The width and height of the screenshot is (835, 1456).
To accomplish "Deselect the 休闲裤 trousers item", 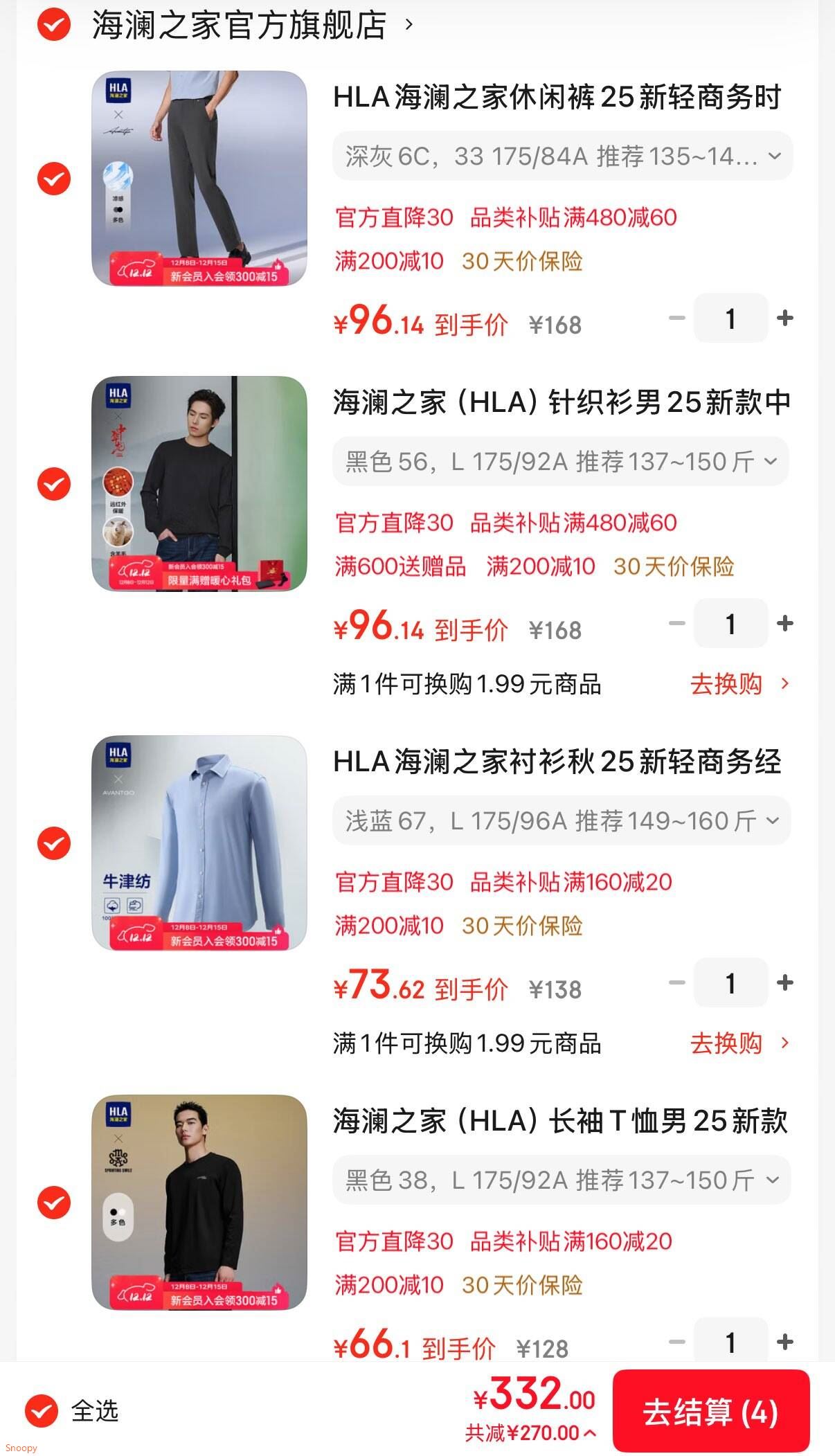I will tap(53, 179).
